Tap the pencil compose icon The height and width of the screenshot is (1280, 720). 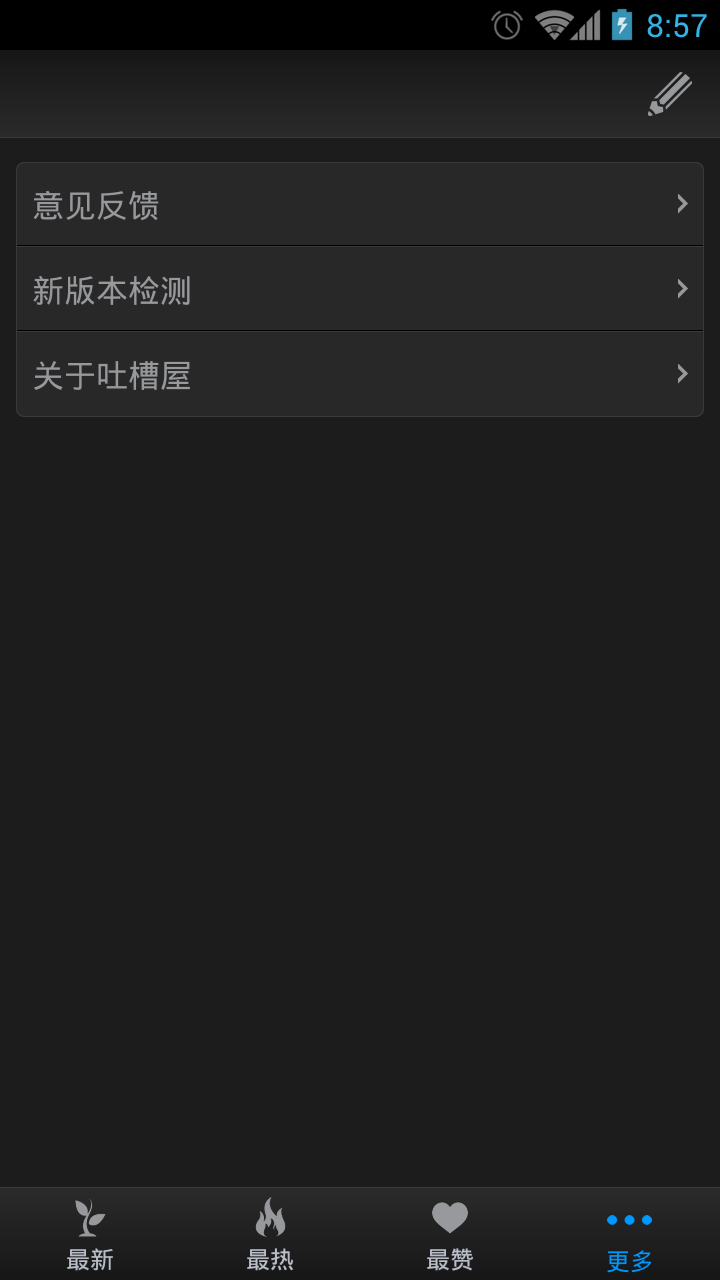click(x=670, y=94)
